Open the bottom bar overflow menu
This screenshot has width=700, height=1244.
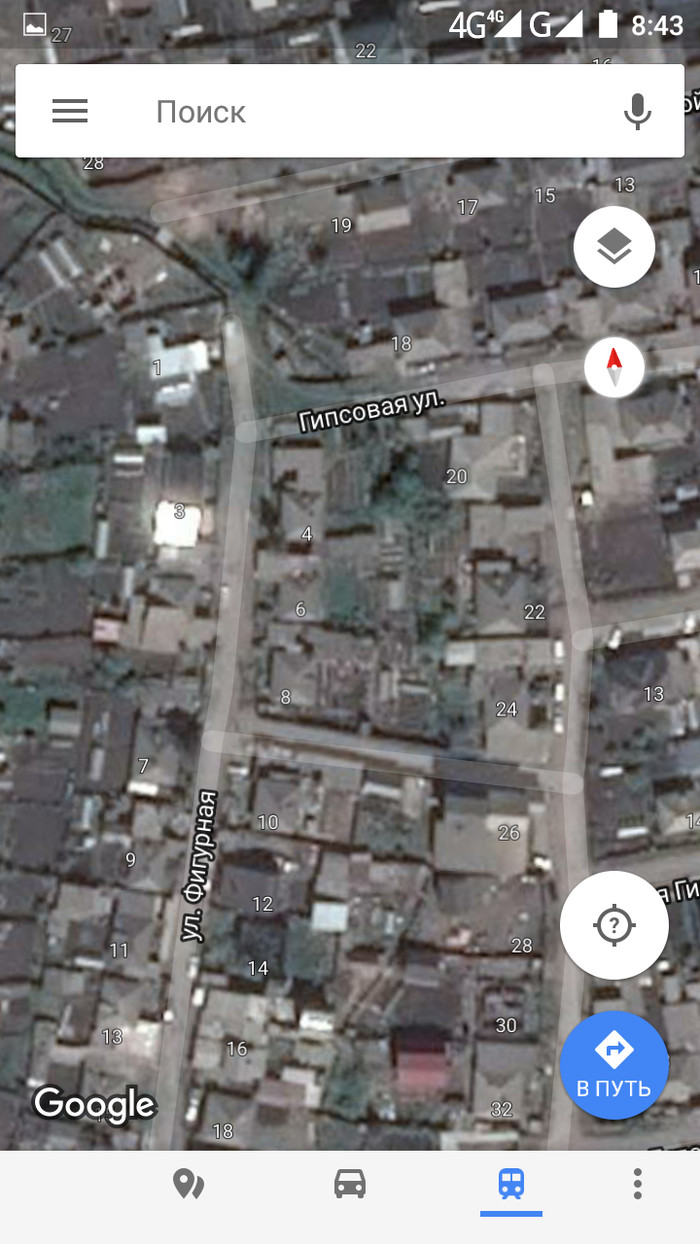[637, 1185]
